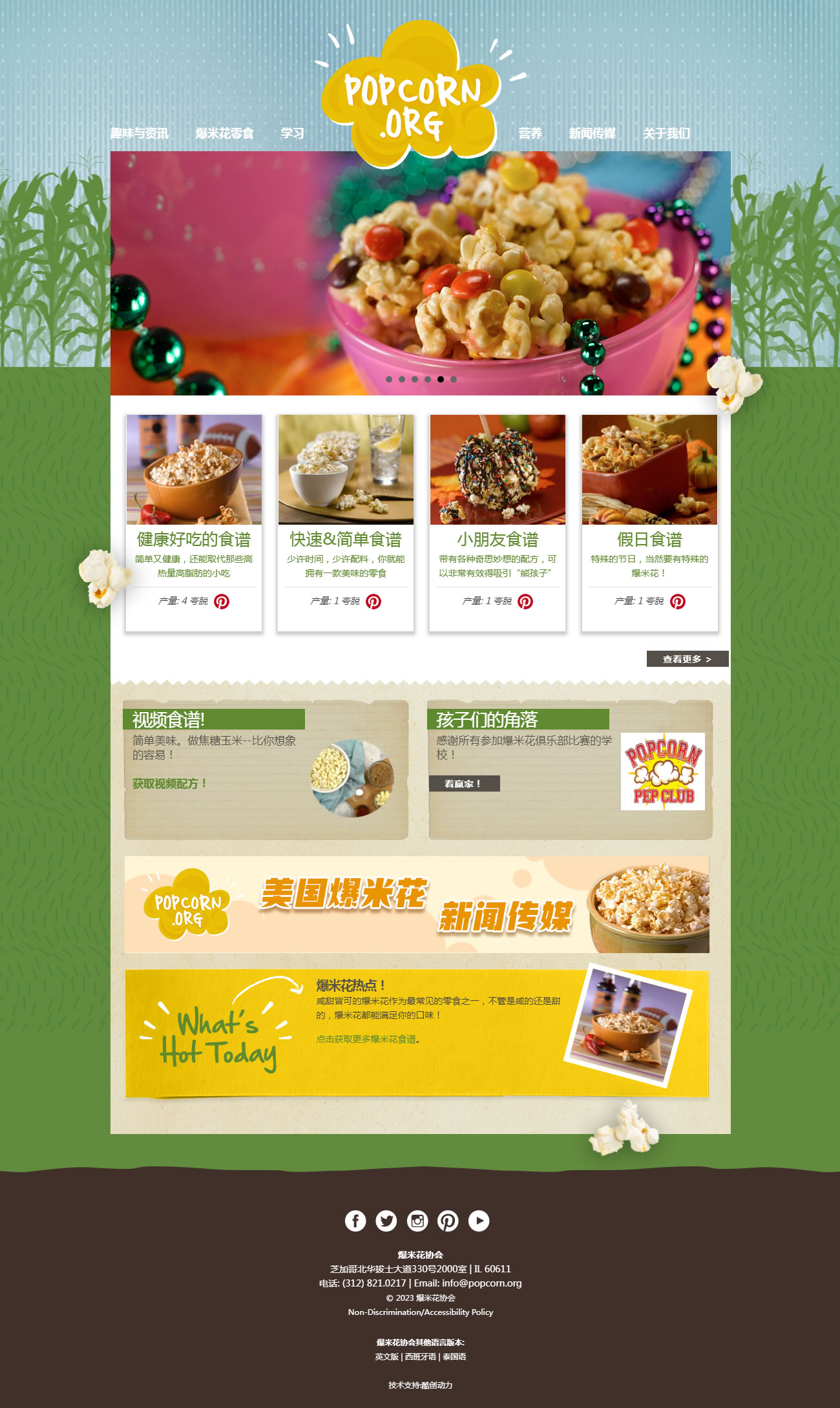840x1408 pixels.
Task: Follow the 获取视频配方！ link
Action: [169, 783]
